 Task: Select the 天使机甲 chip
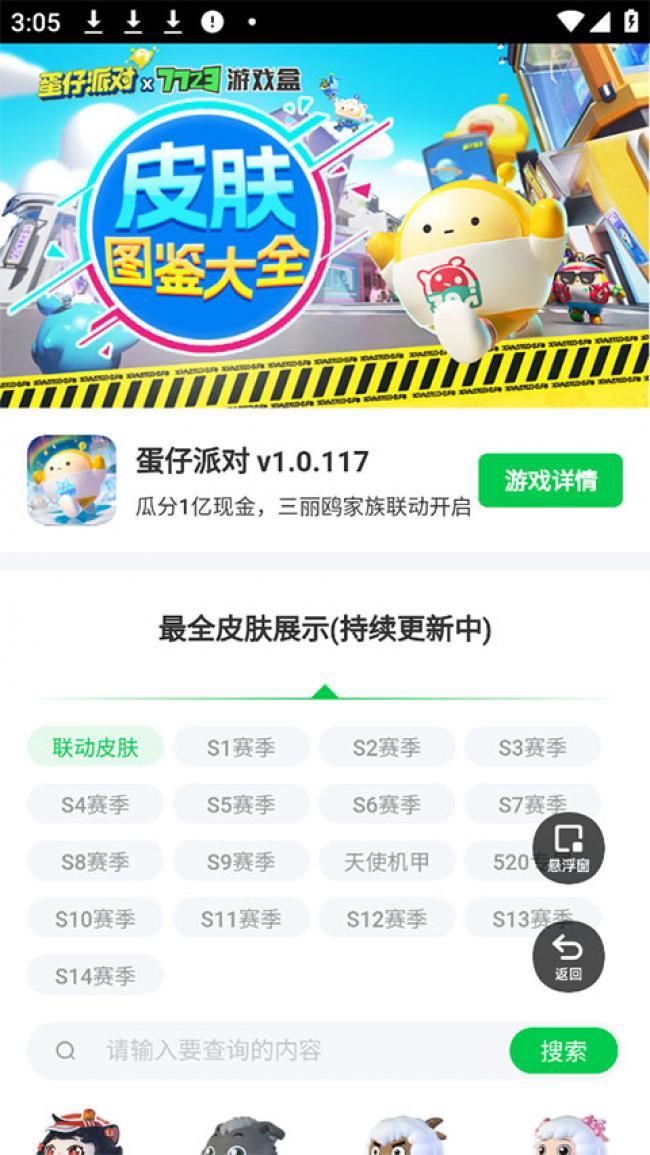(386, 861)
